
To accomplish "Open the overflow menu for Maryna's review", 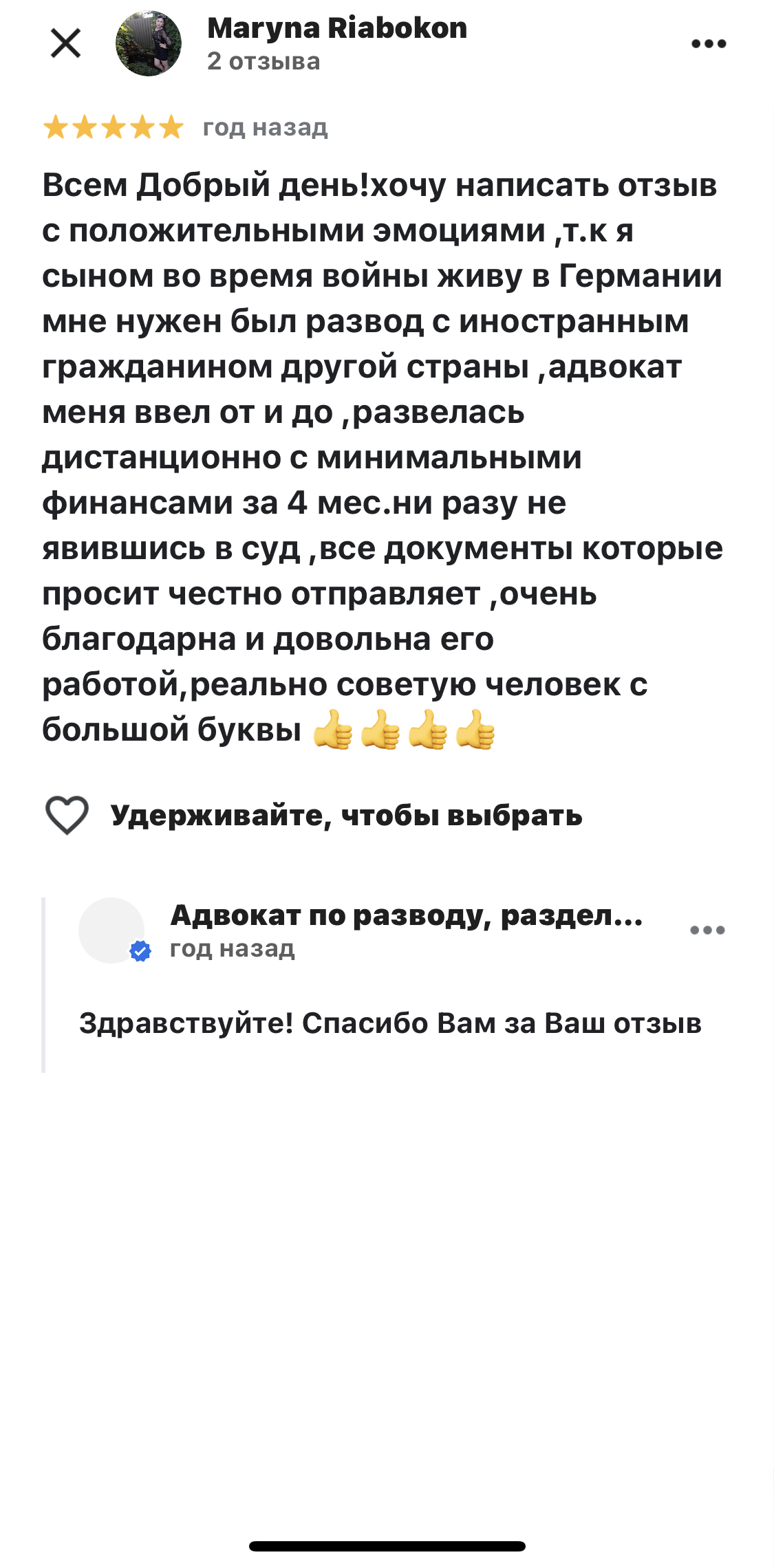I will [x=708, y=44].
